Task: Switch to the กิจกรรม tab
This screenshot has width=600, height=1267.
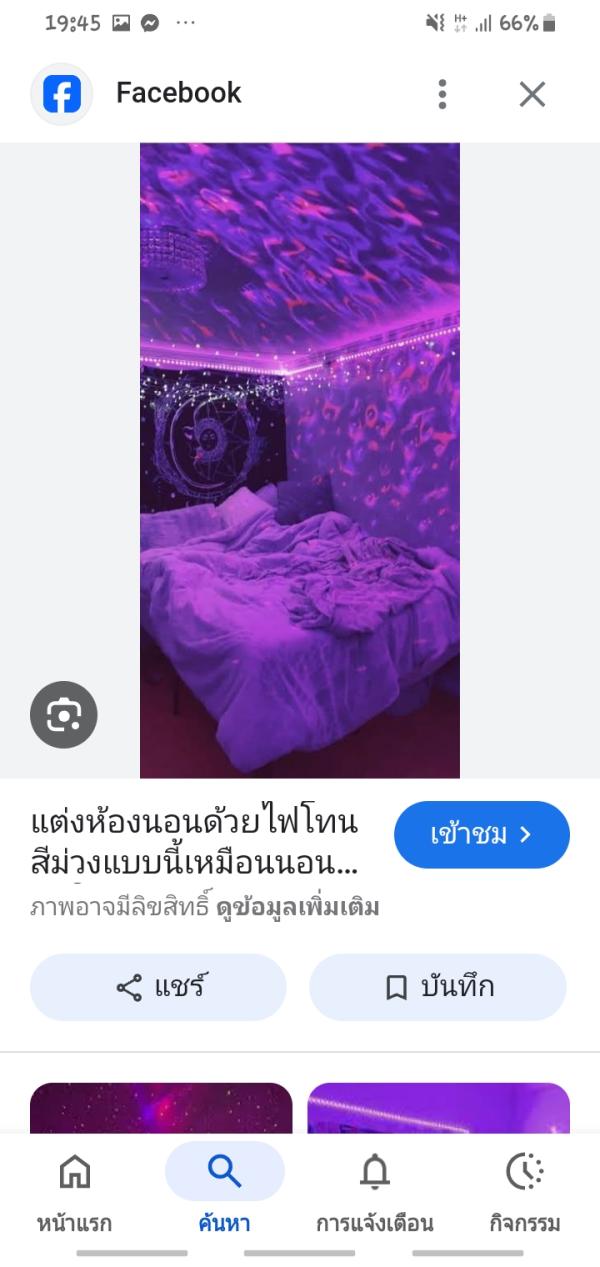Action: pyautogui.click(x=524, y=1190)
